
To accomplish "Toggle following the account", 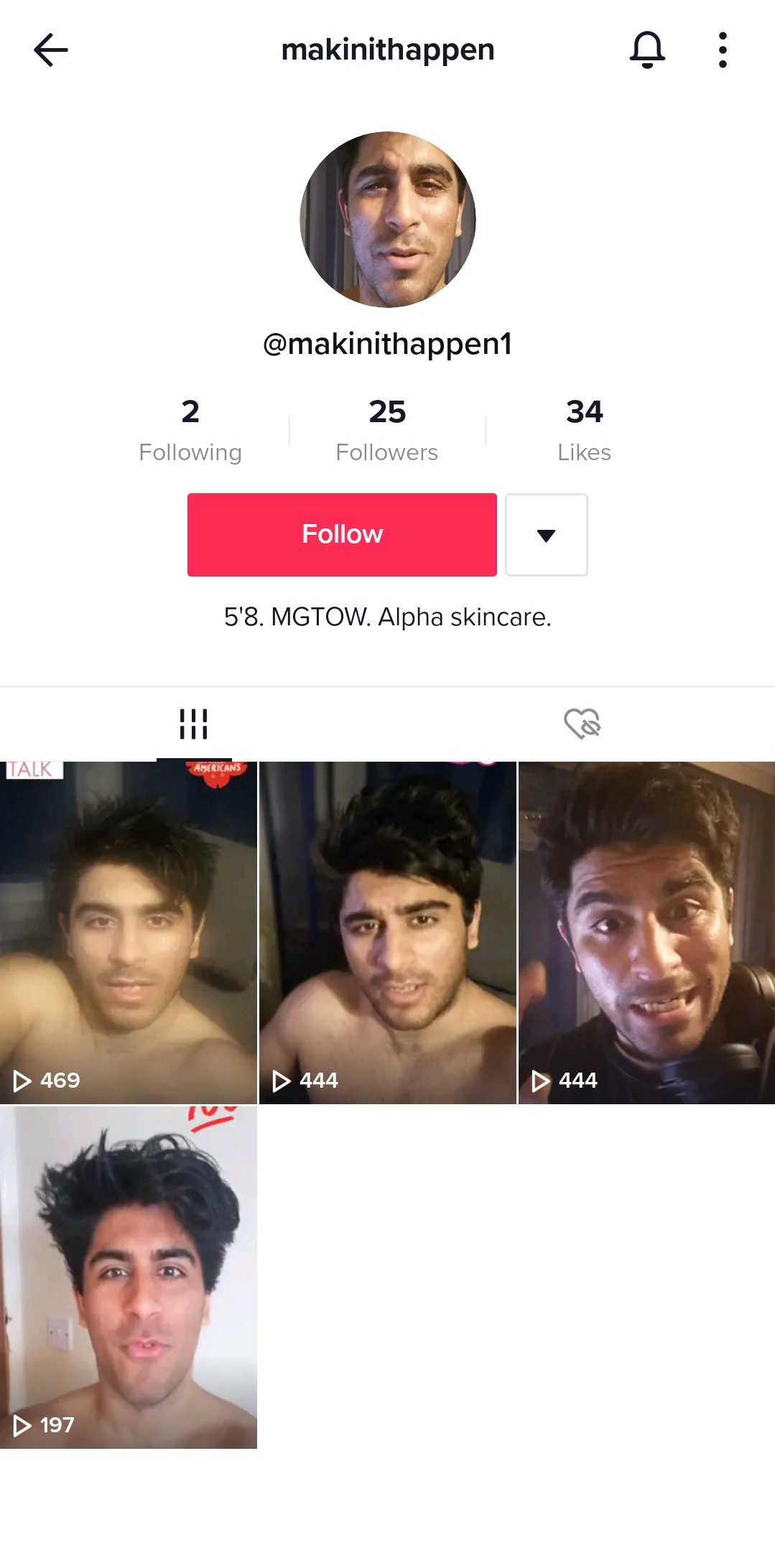I will pos(342,534).
